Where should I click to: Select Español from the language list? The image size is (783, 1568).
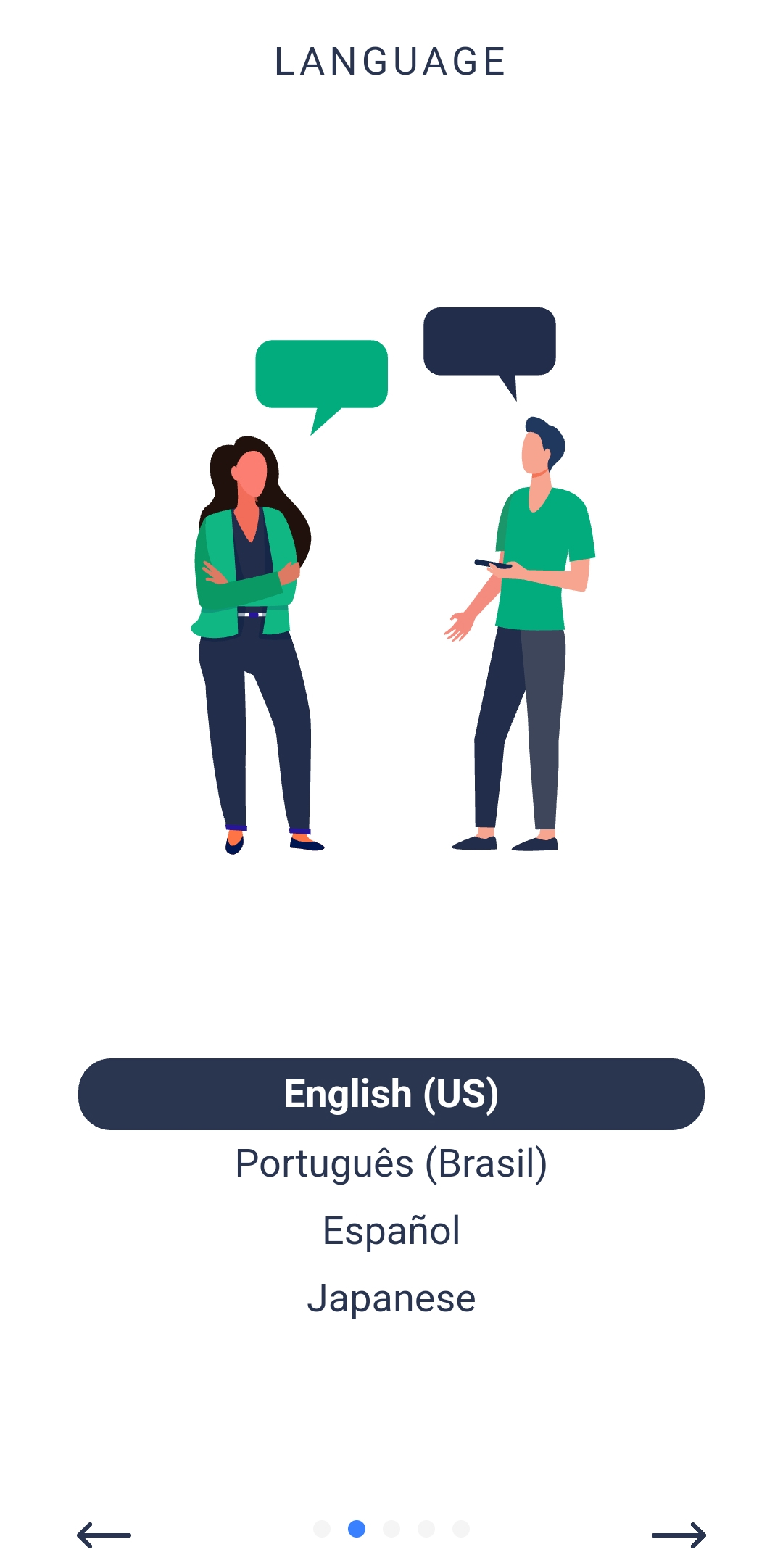pos(391,1231)
